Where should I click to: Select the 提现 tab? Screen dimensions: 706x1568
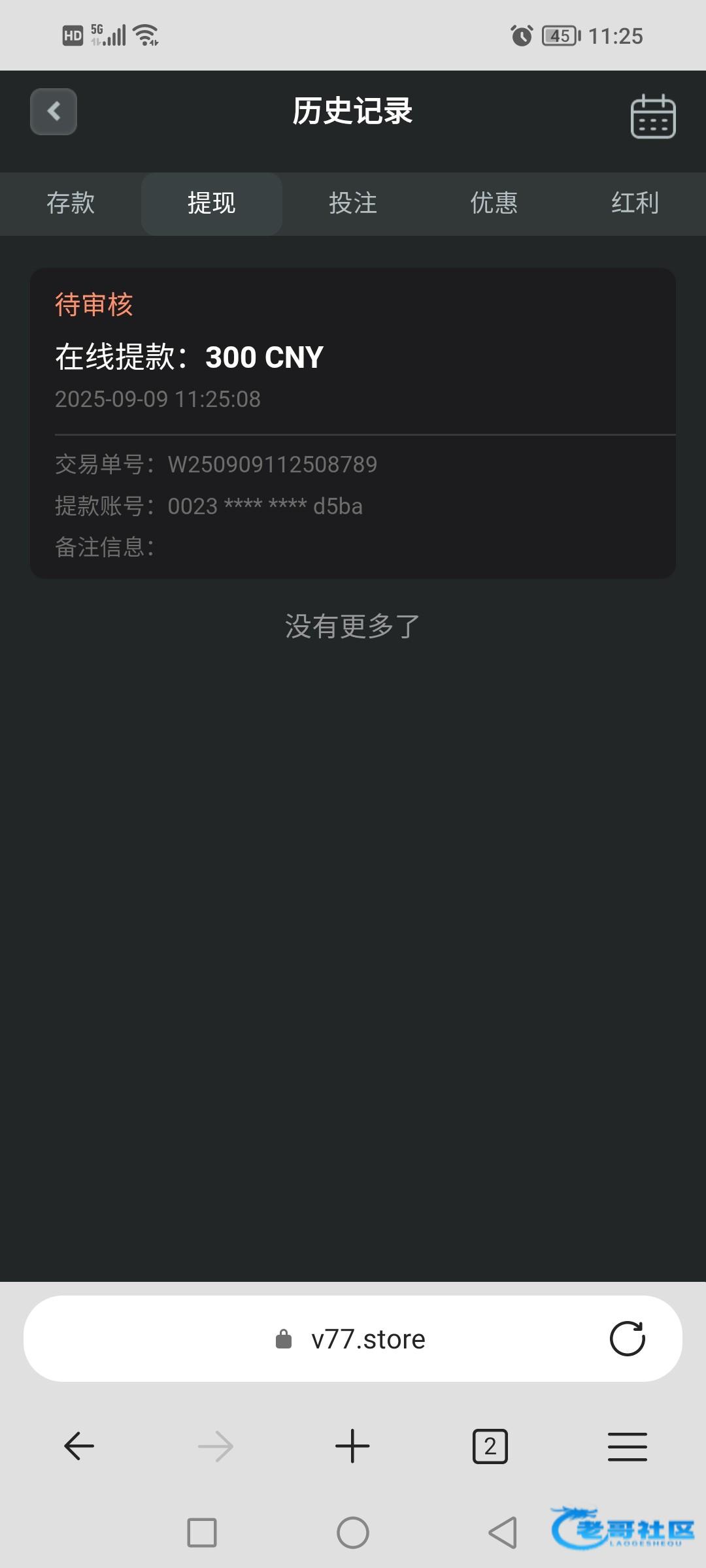click(212, 204)
